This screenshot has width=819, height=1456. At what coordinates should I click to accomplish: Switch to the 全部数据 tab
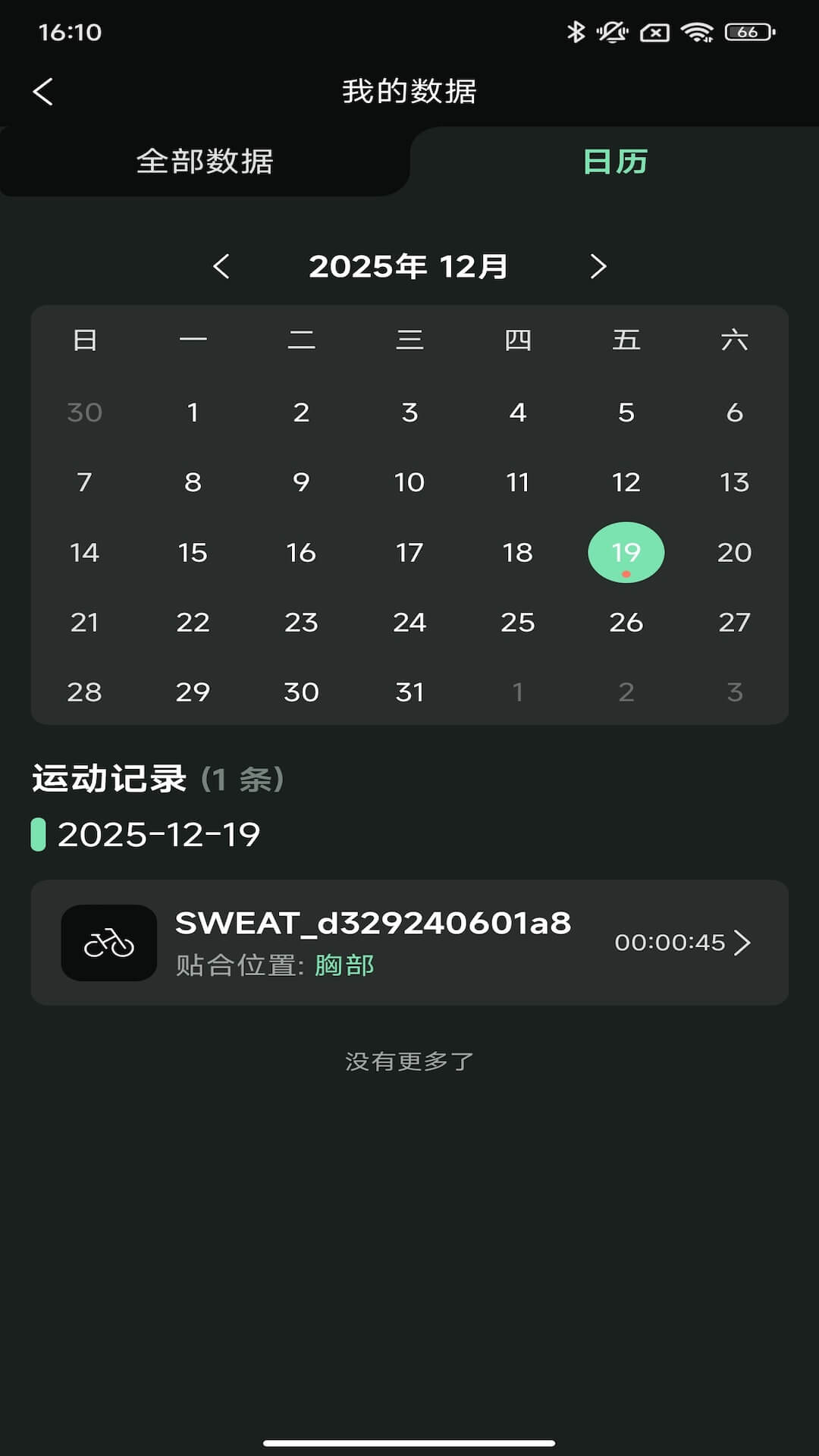[x=206, y=161]
